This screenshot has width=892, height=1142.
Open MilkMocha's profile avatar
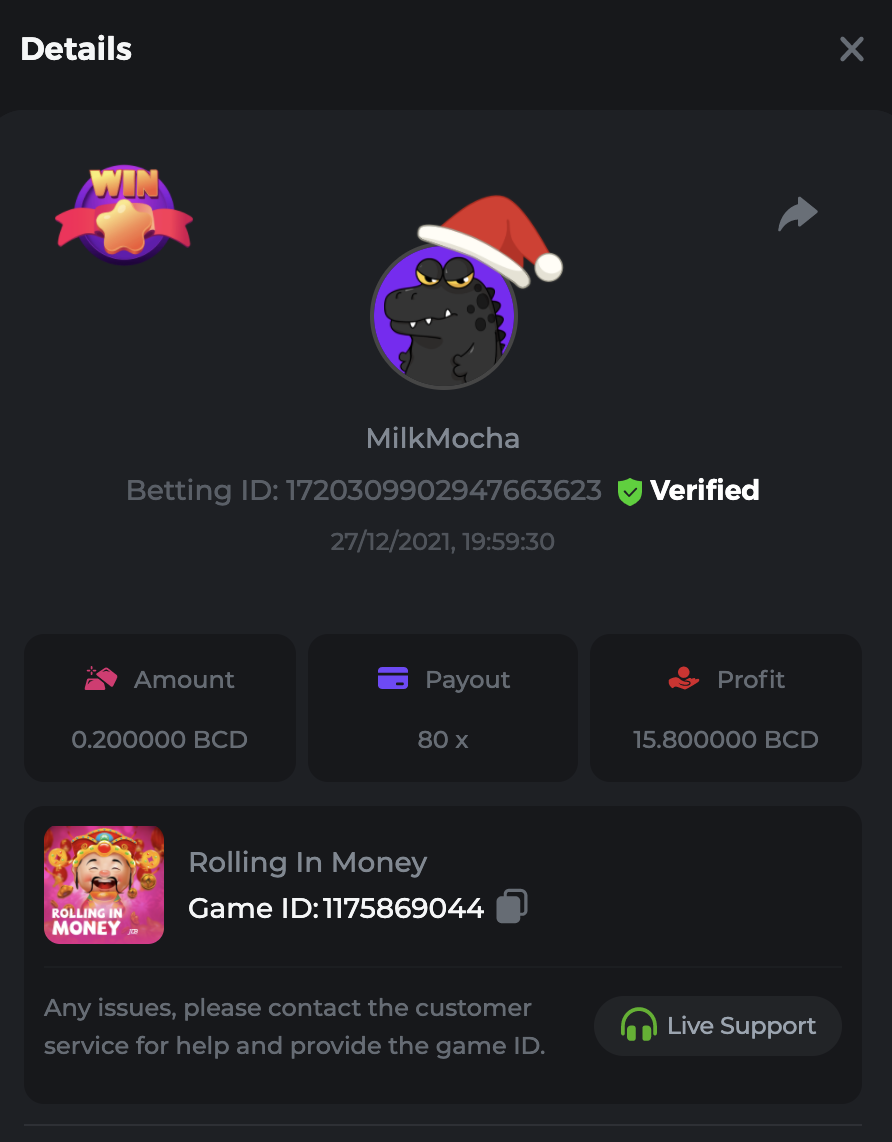pos(444,316)
